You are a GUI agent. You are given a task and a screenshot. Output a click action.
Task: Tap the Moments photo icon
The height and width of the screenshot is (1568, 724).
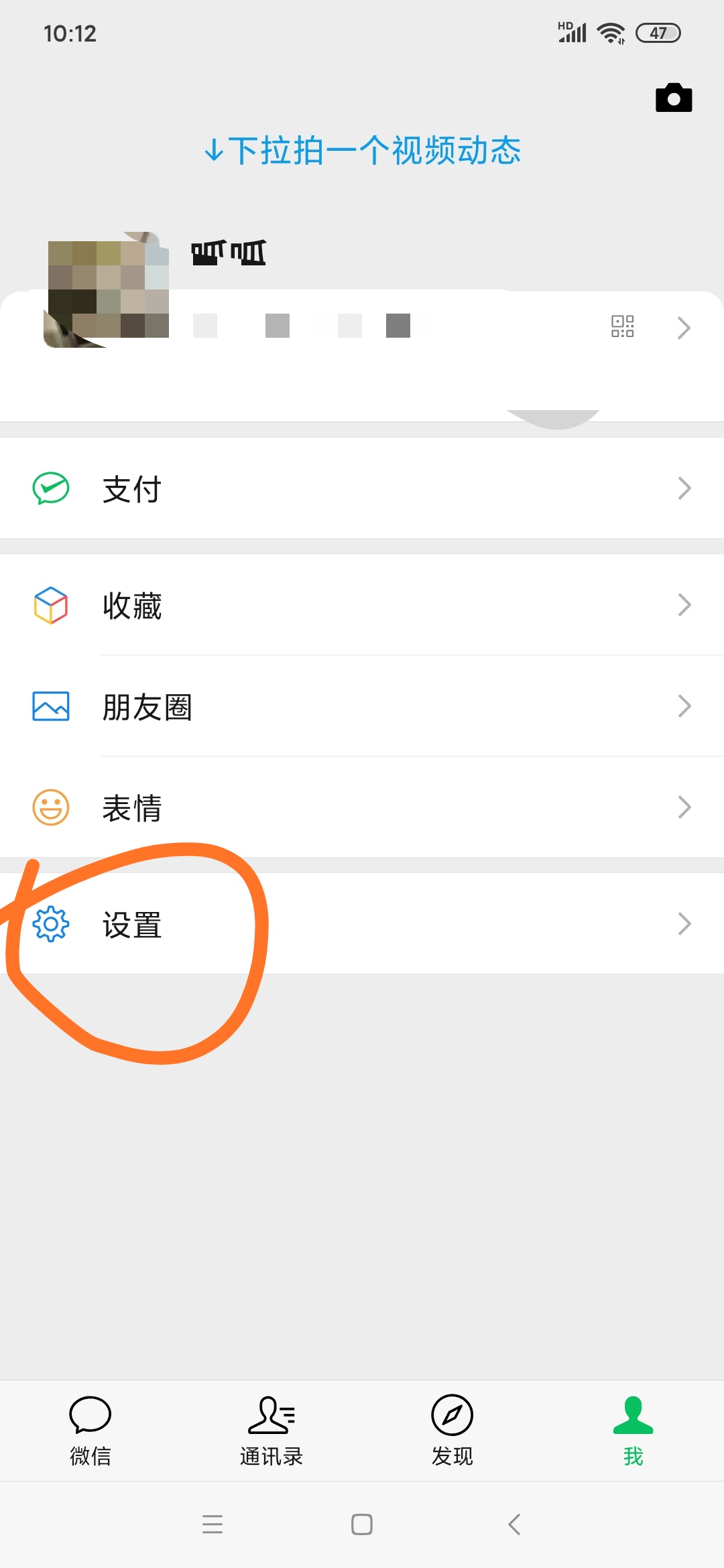click(x=50, y=706)
